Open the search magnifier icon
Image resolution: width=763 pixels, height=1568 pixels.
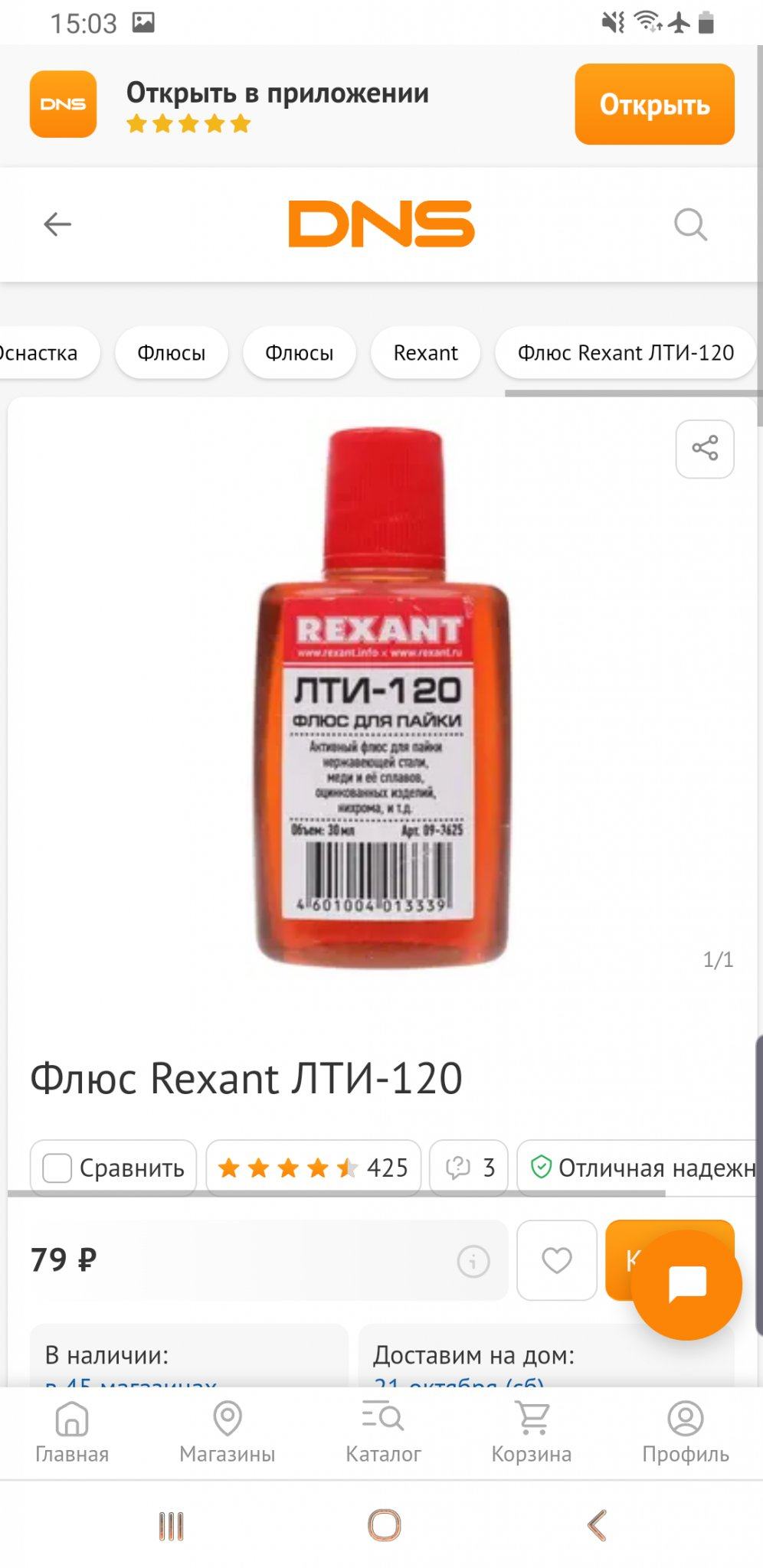(689, 224)
